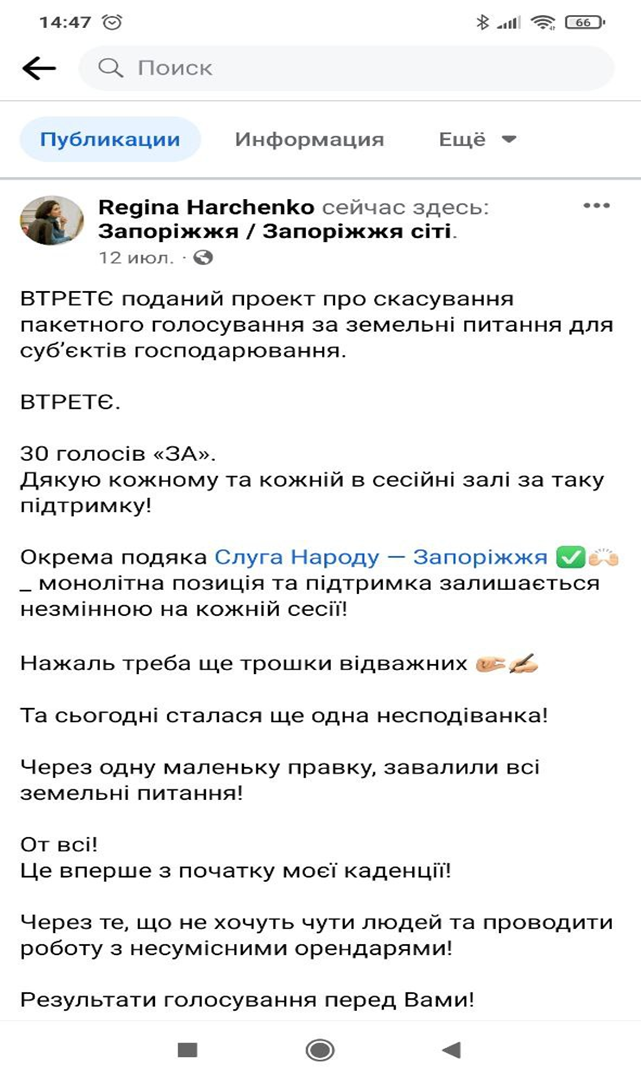Open the post's three-dot options menu
Viewport: 641px width, 1080px height.
[596, 205]
